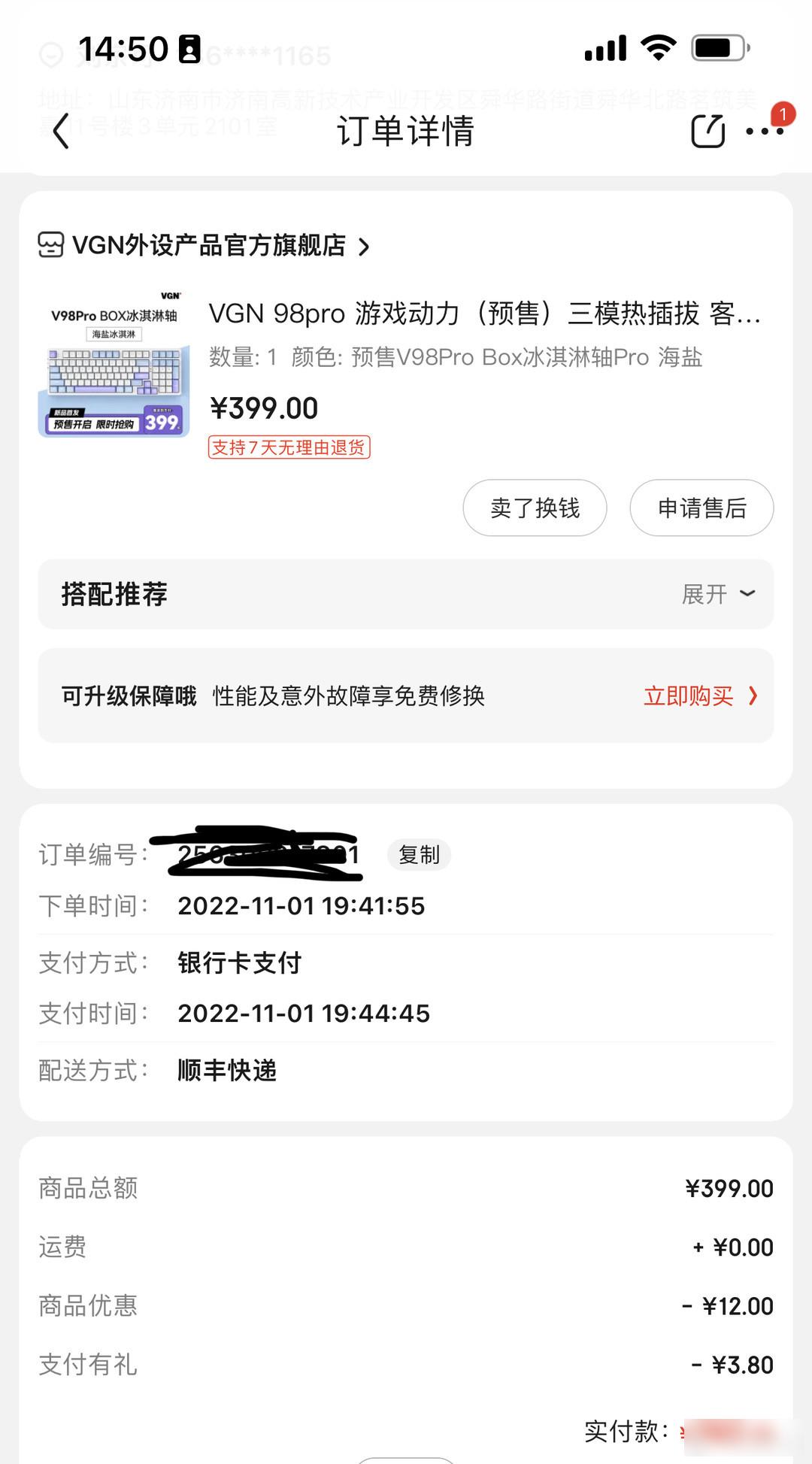Open VGN外设产品官方旗舰店 store page
This screenshot has height=1464, width=812.
point(205,245)
